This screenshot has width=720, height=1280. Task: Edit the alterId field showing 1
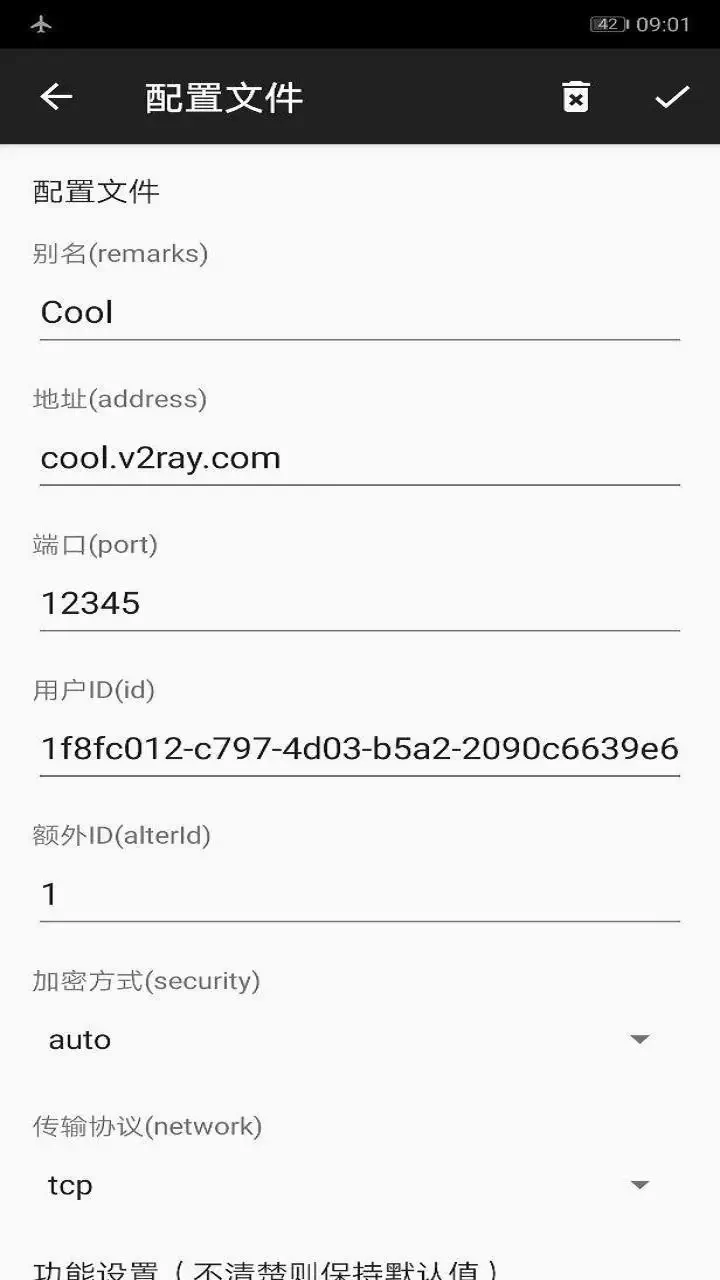360,893
